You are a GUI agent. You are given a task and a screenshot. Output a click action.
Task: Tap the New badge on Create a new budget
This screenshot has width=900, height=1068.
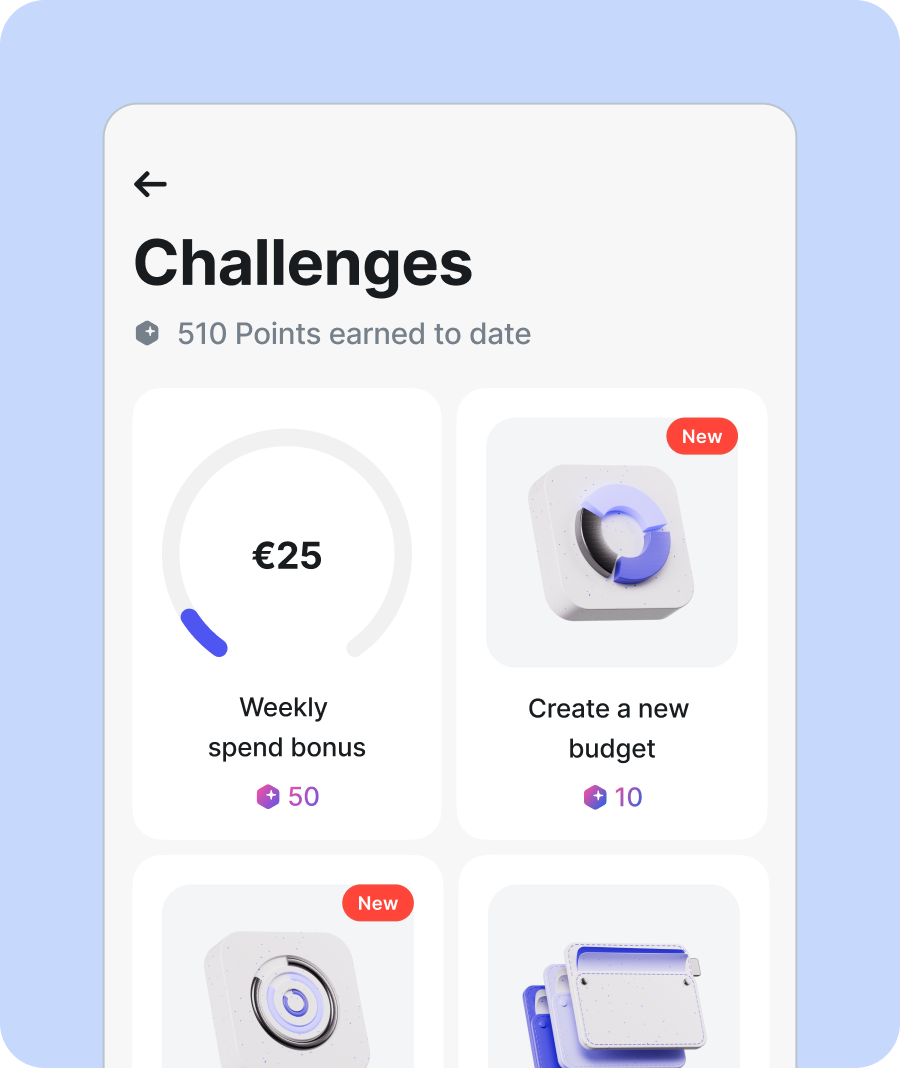click(x=701, y=436)
